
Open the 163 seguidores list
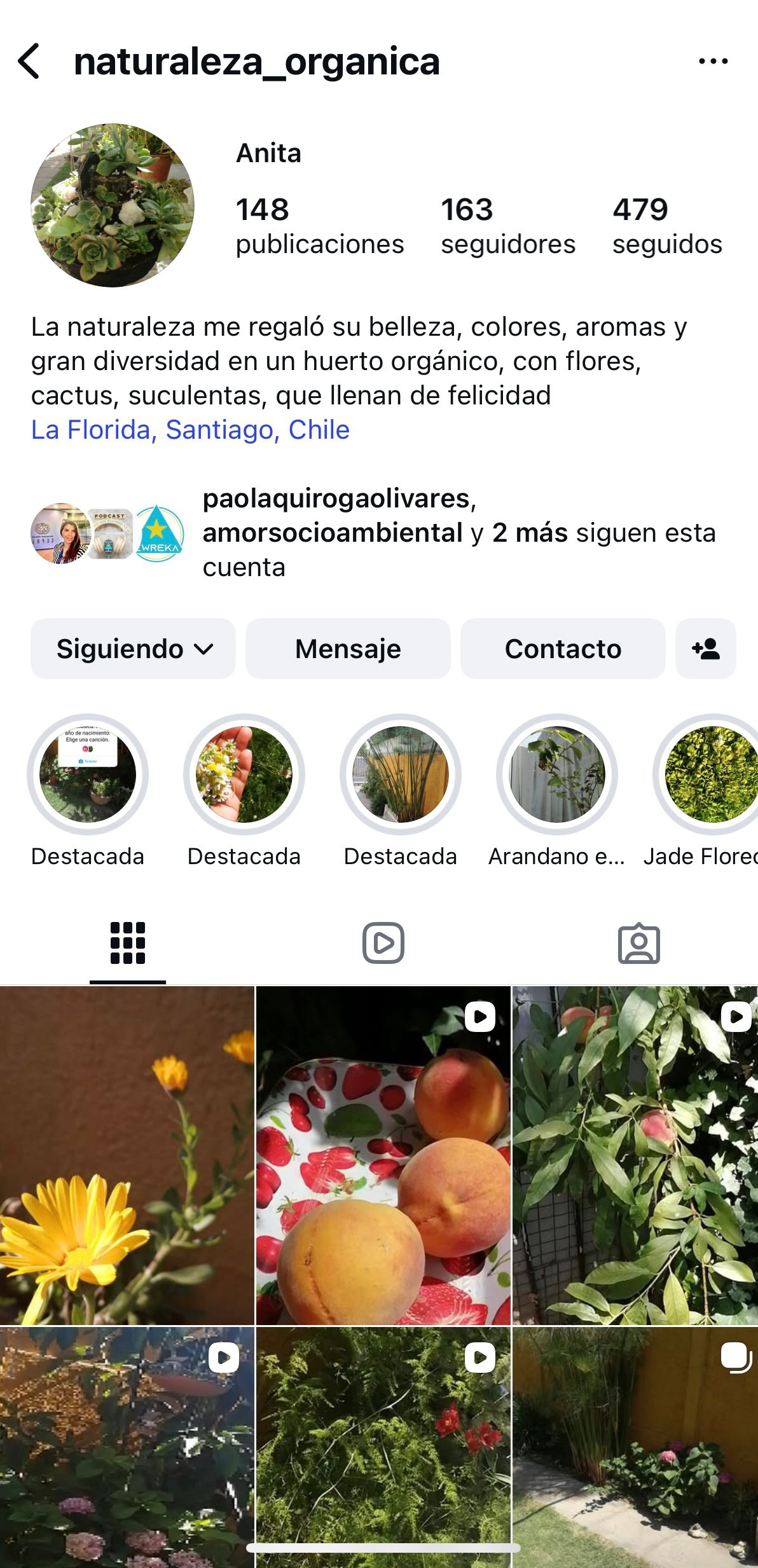(507, 226)
